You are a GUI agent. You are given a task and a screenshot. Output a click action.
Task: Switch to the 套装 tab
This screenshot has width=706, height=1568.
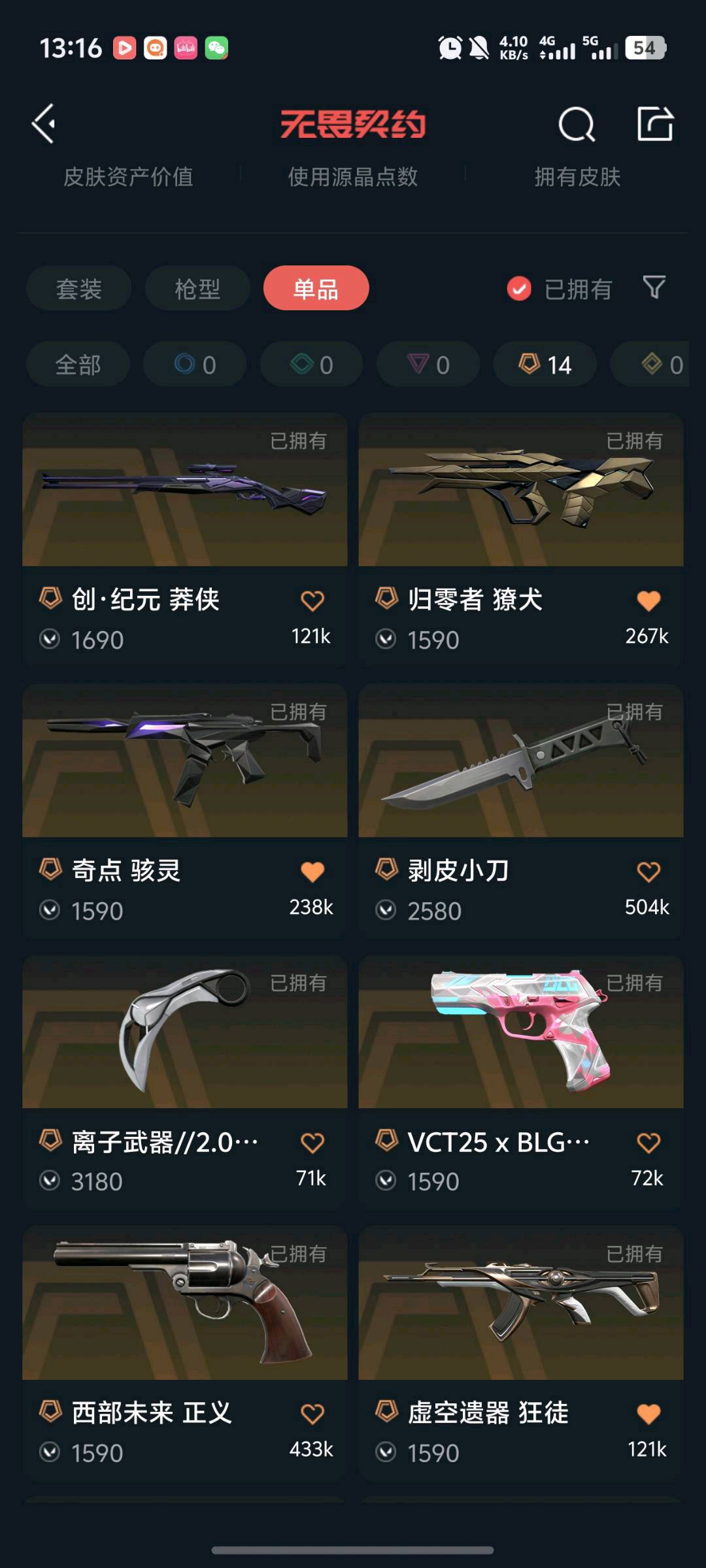pyautogui.click(x=78, y=288)
